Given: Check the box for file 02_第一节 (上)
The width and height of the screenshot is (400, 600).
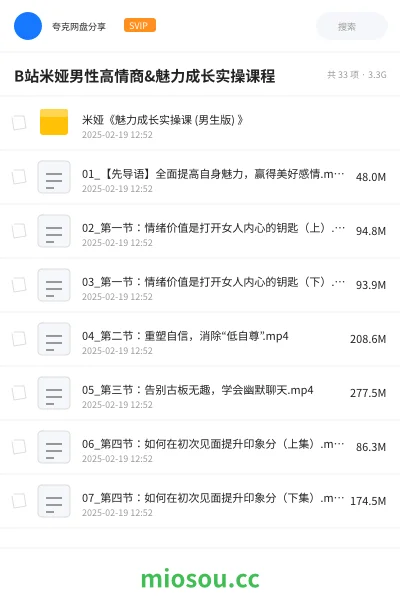Looking at the screenshot, I should point(19,231).
